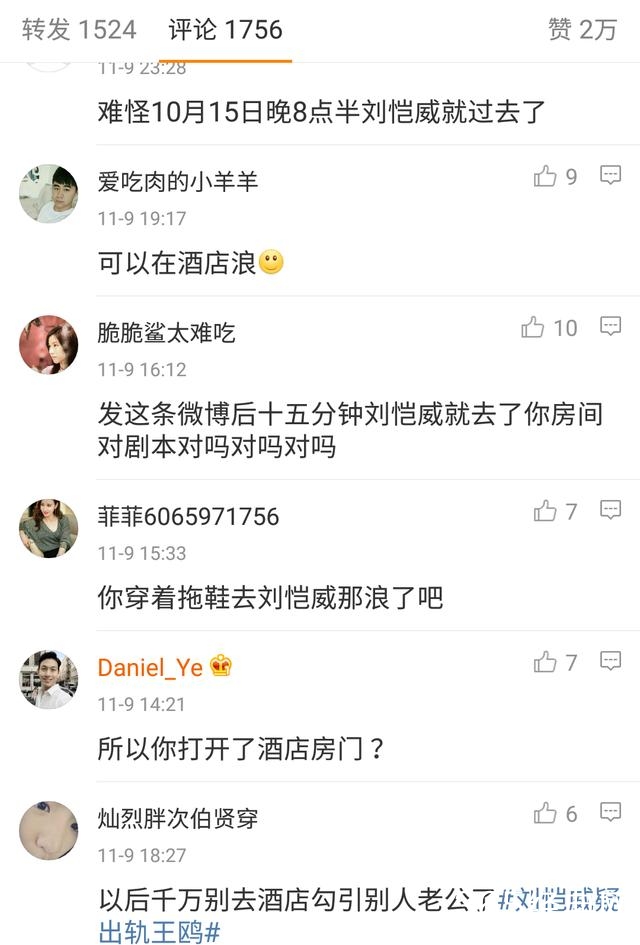Reply to Daniel_Ye's comment
The height and width of the screenshot is (945, 640).
pyautogui.click(x=610, y=662)
